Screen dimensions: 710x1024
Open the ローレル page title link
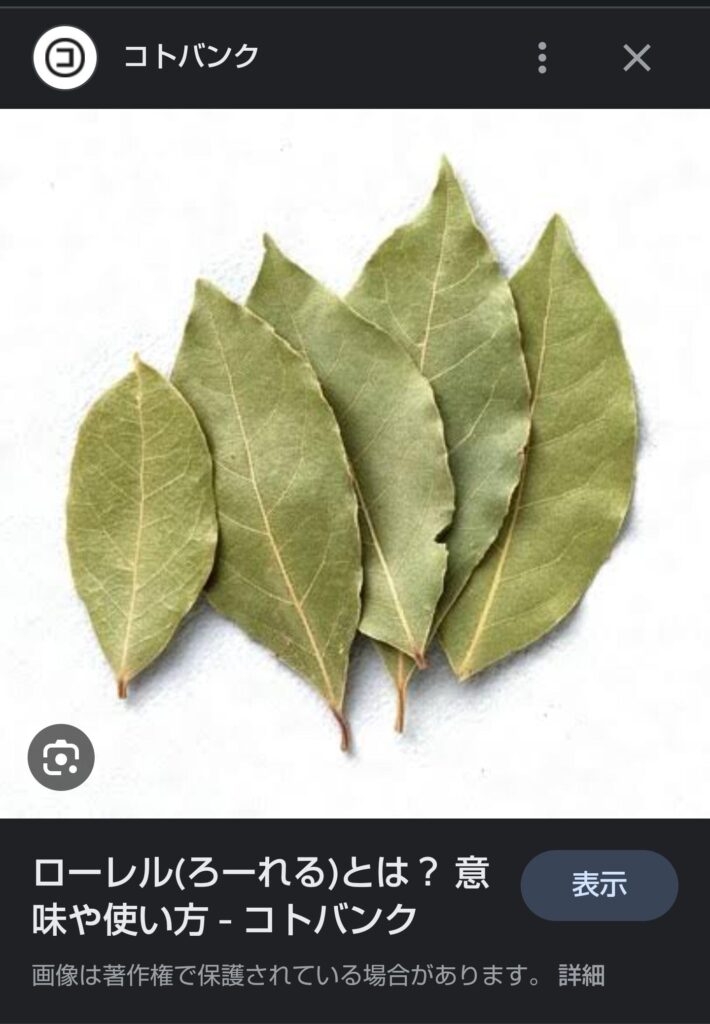pyautogui.click(x=260, y=895)
